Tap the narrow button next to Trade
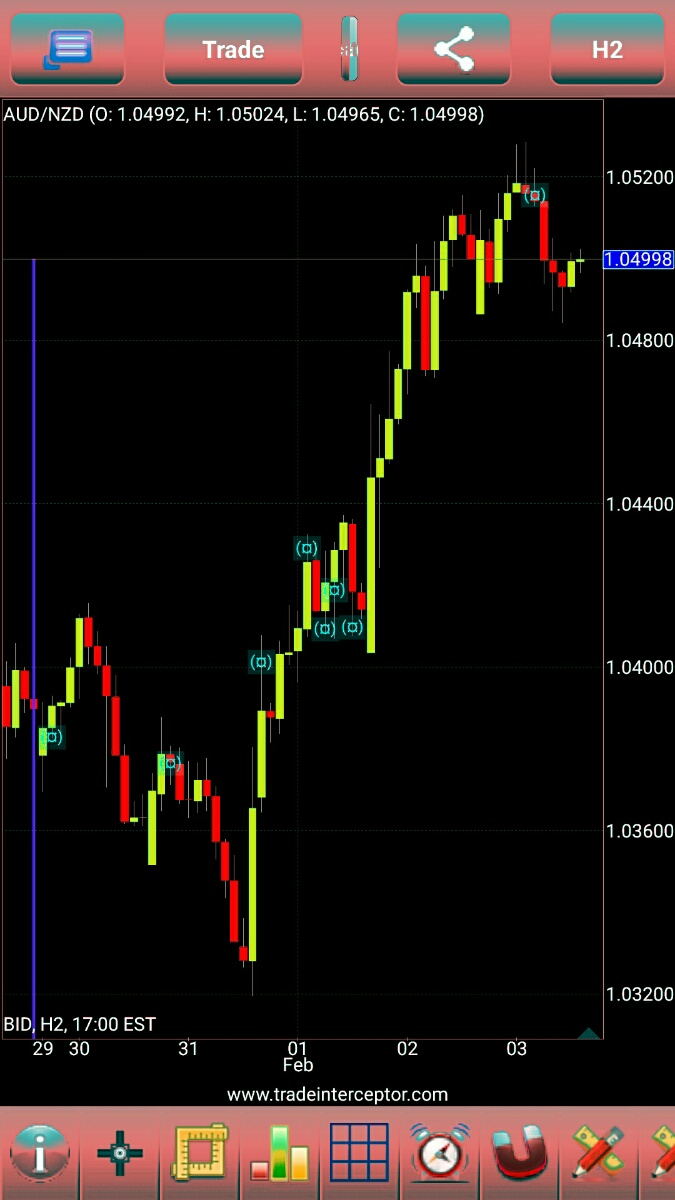This screenshot has width=675, height=1200. tap(349, 49)
